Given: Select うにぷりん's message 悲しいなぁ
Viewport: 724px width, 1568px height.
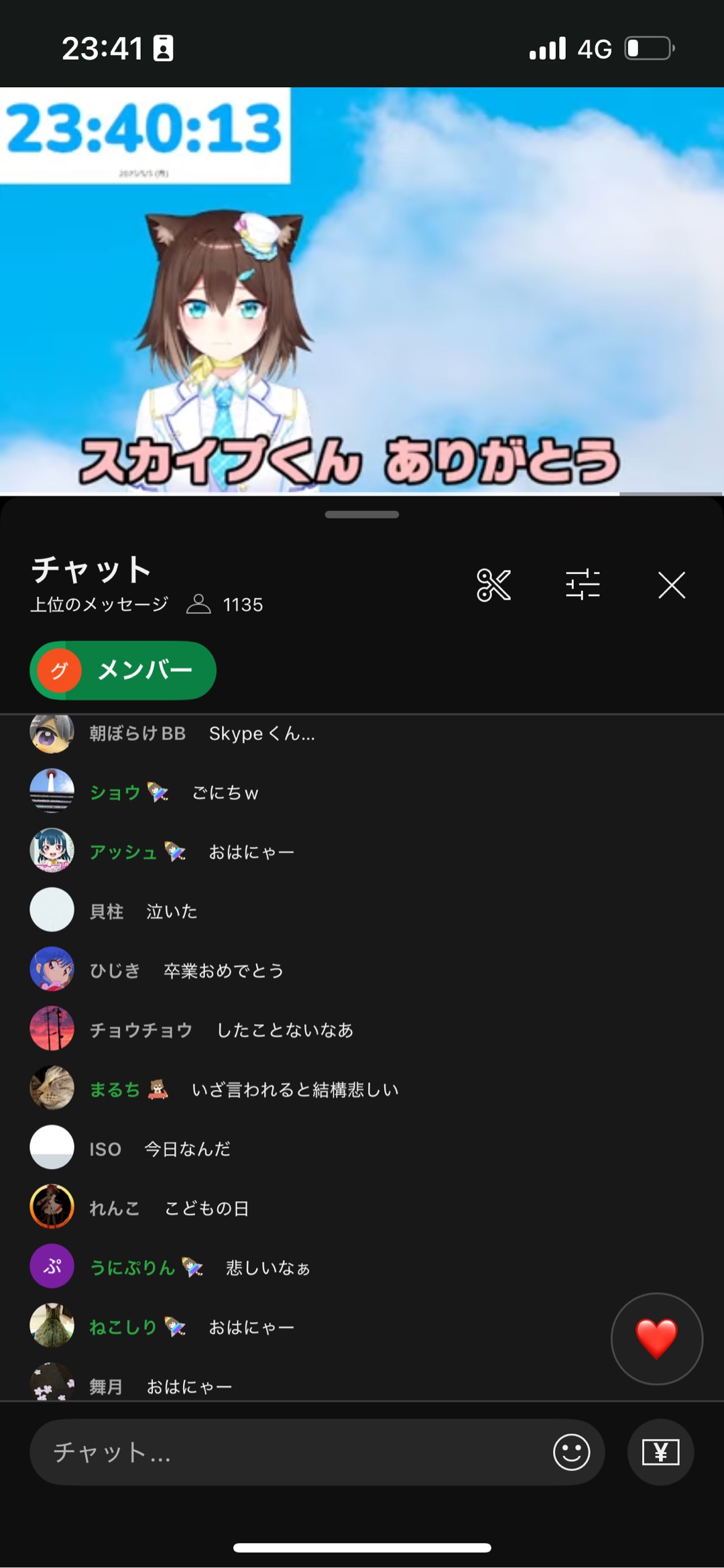Looking at the screenshot, I should pos(267,1268).
